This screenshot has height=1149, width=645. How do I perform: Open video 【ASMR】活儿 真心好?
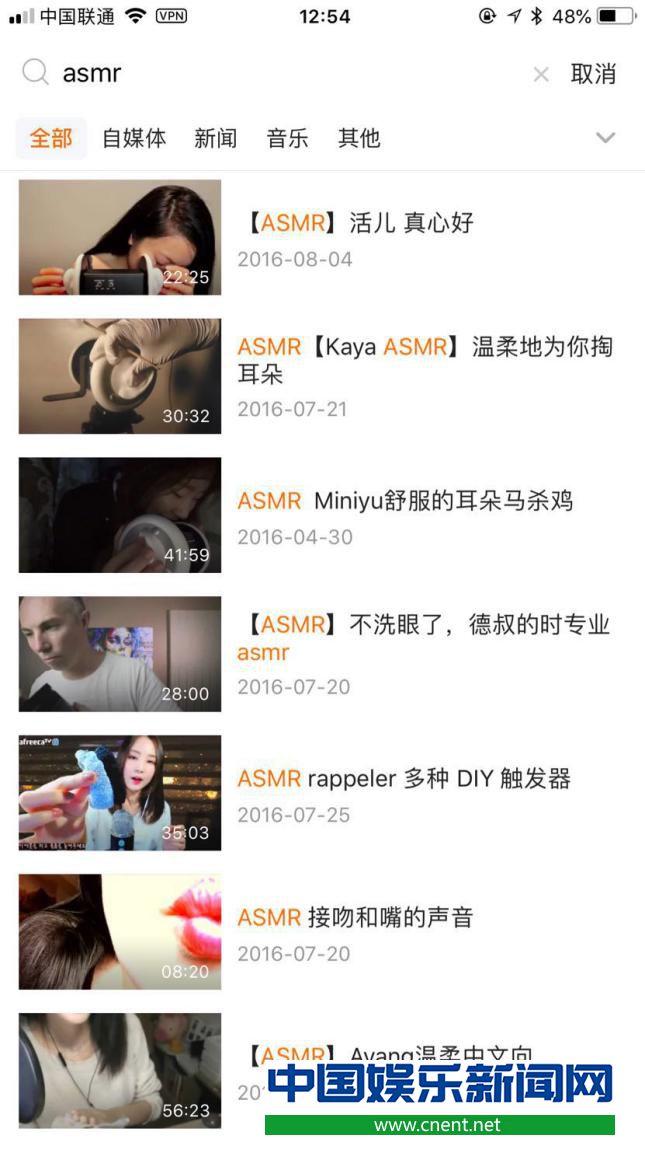(360, 223)
